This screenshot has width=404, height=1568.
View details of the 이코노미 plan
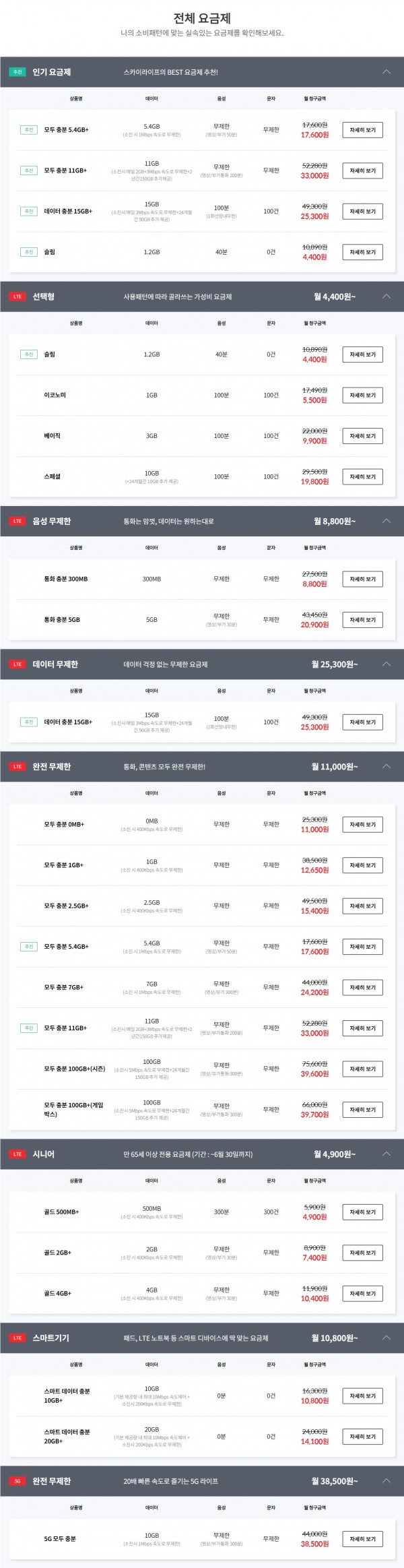click(x=362, y=396)
